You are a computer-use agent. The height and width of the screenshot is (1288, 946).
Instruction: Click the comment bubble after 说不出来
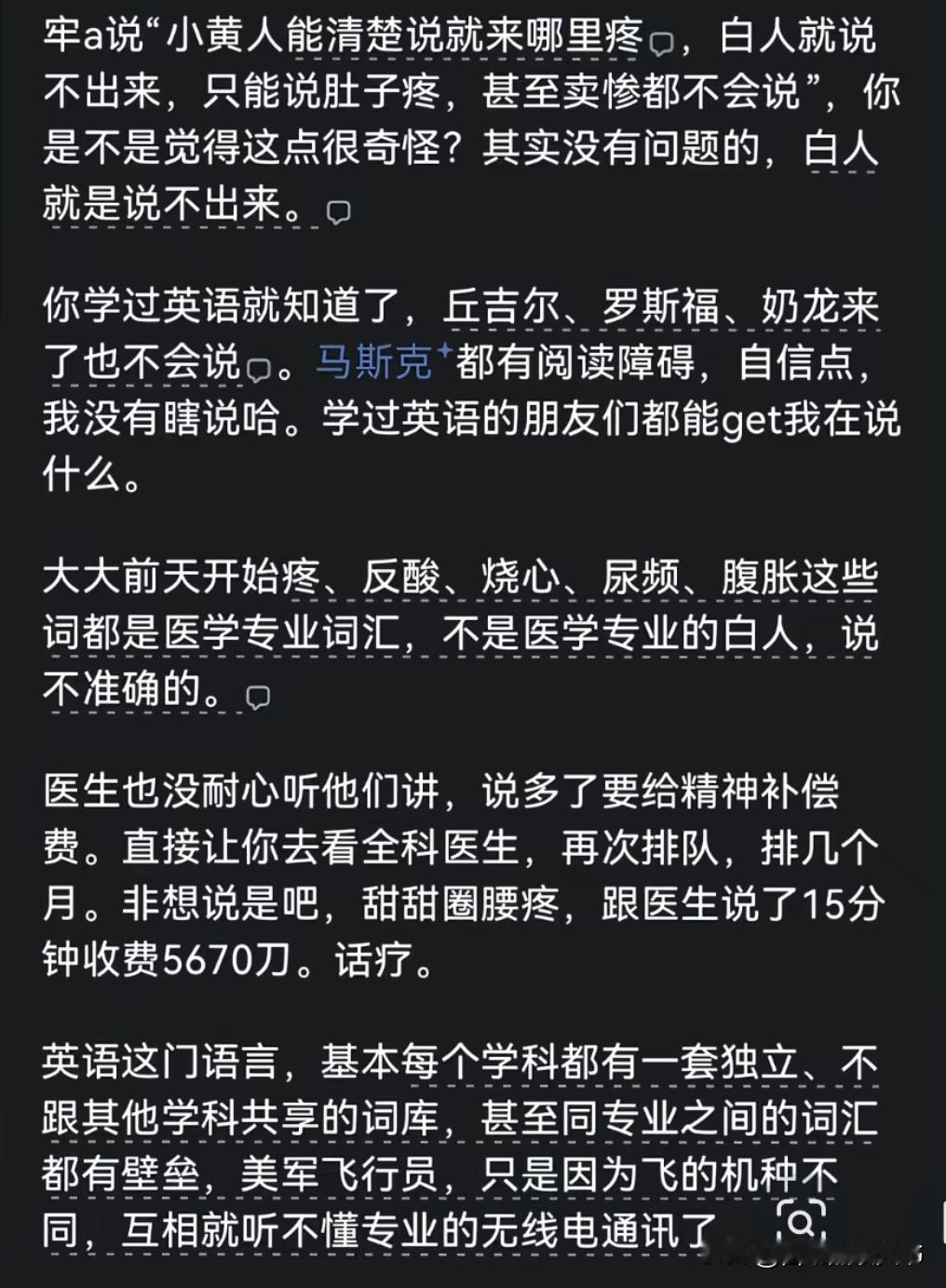(x=337, y=211)
